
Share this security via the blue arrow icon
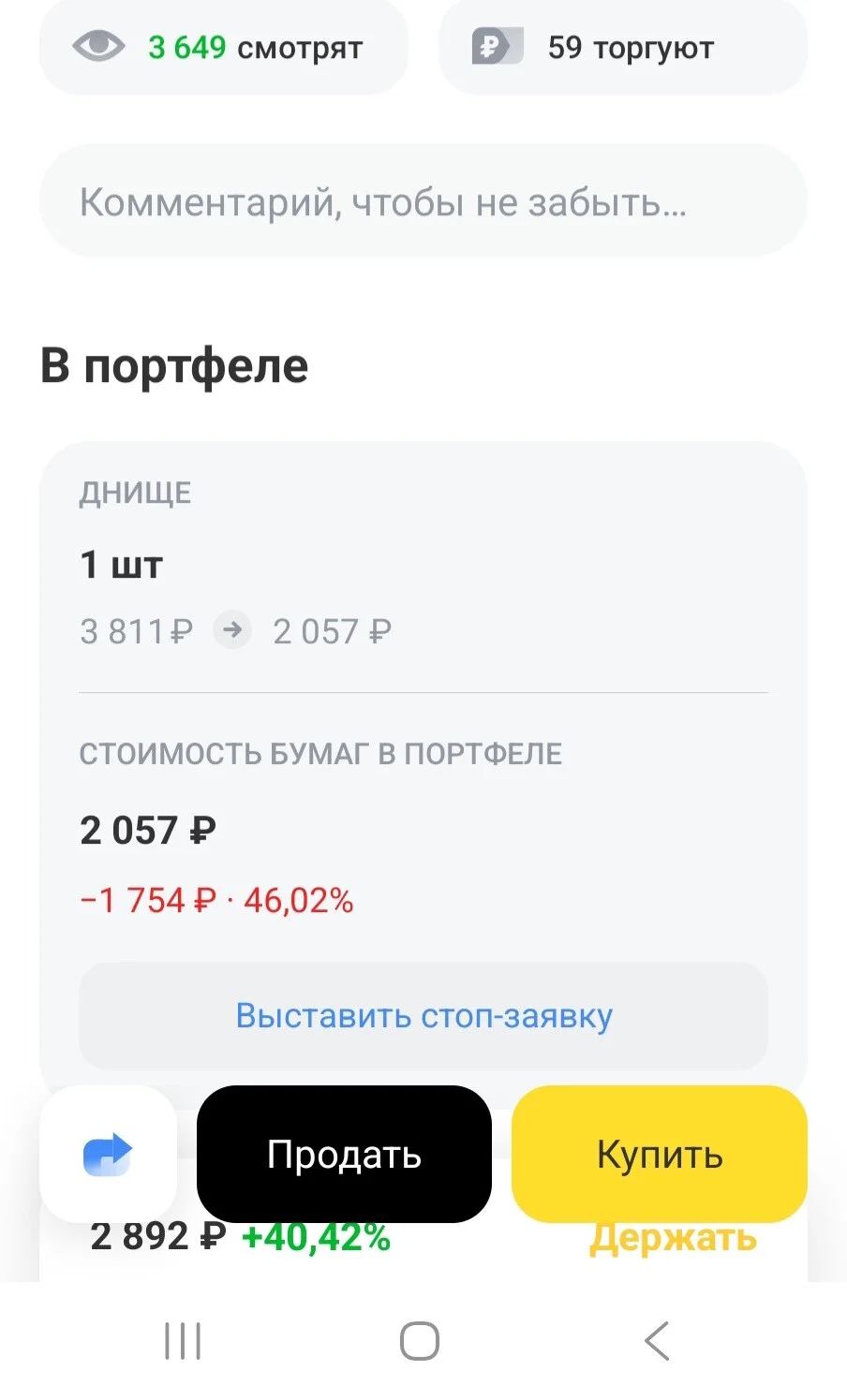[108, 1154]
